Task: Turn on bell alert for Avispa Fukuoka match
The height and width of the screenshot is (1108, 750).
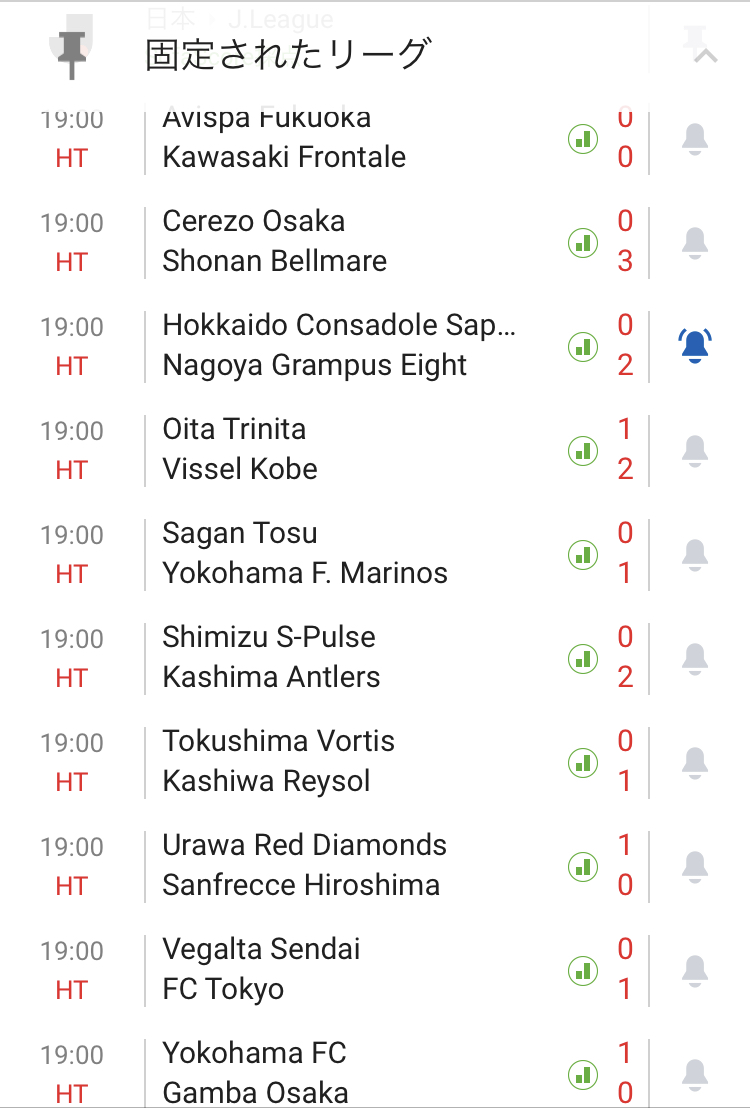Action: click(694, 138)
